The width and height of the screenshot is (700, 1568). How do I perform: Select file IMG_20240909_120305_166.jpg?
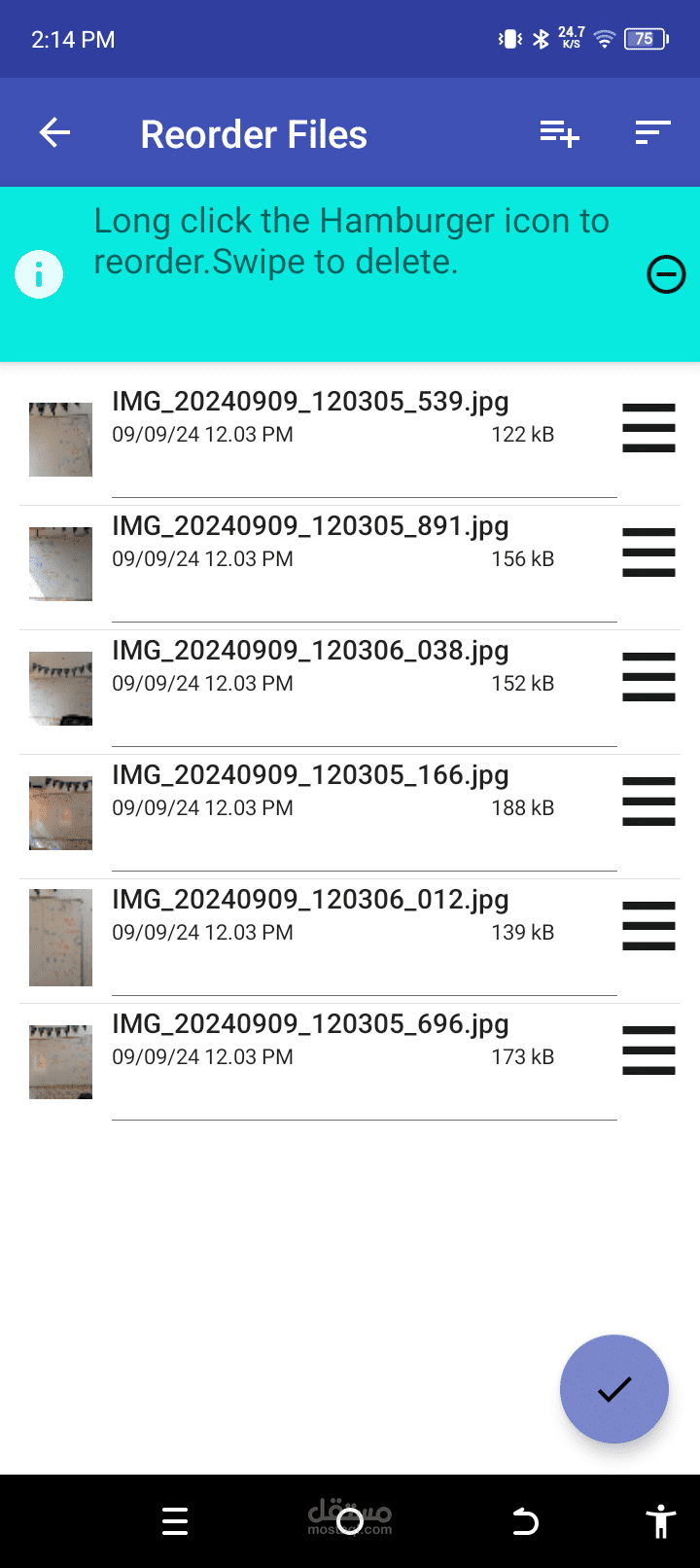tap(350, 812)
